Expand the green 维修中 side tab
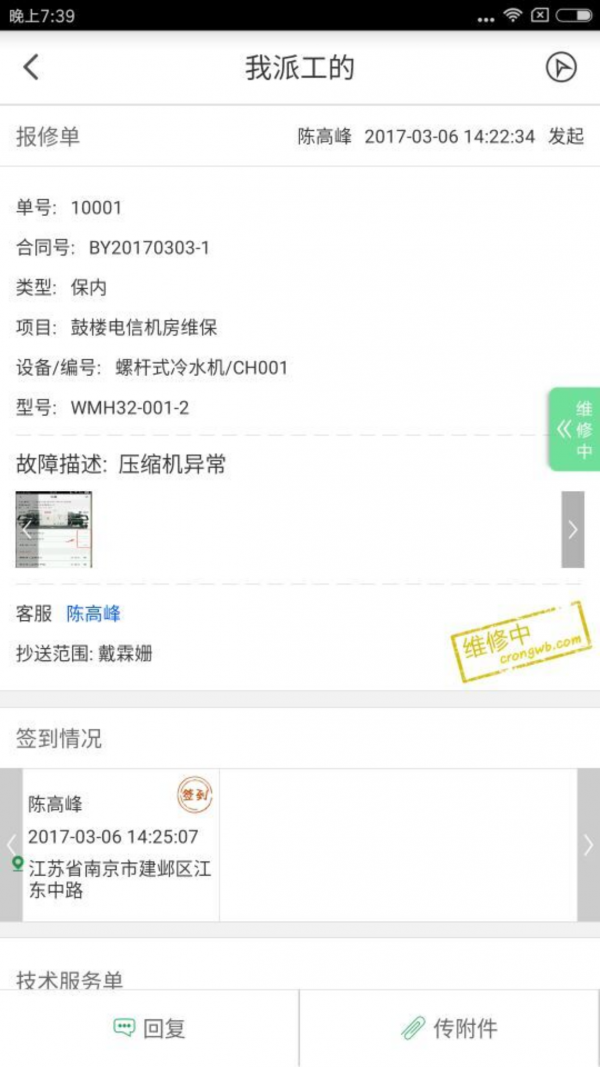The height and width of the screenshot is (1067, 600). pos(574,429)
